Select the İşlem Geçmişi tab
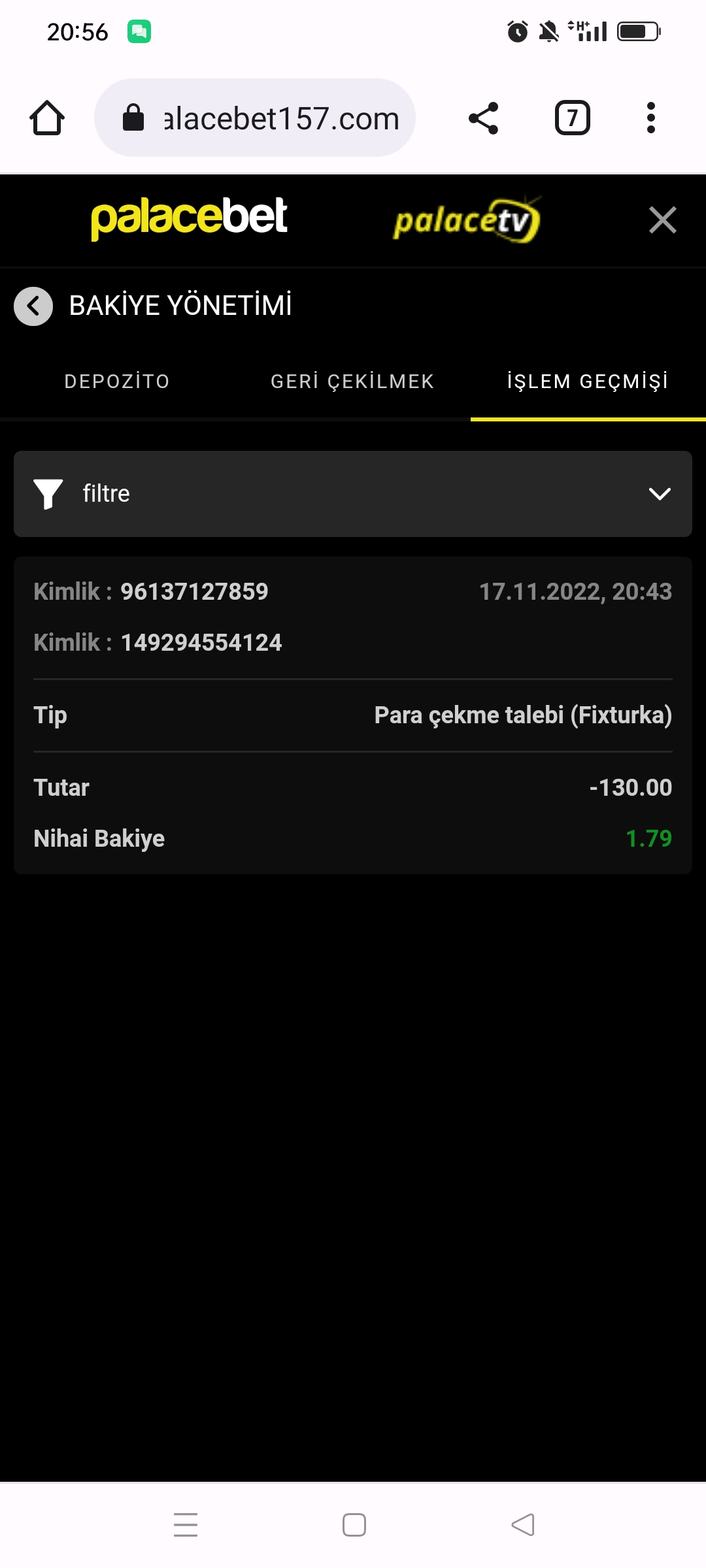The width and height of the screenshot is (706, 1568). click(588, 382)
